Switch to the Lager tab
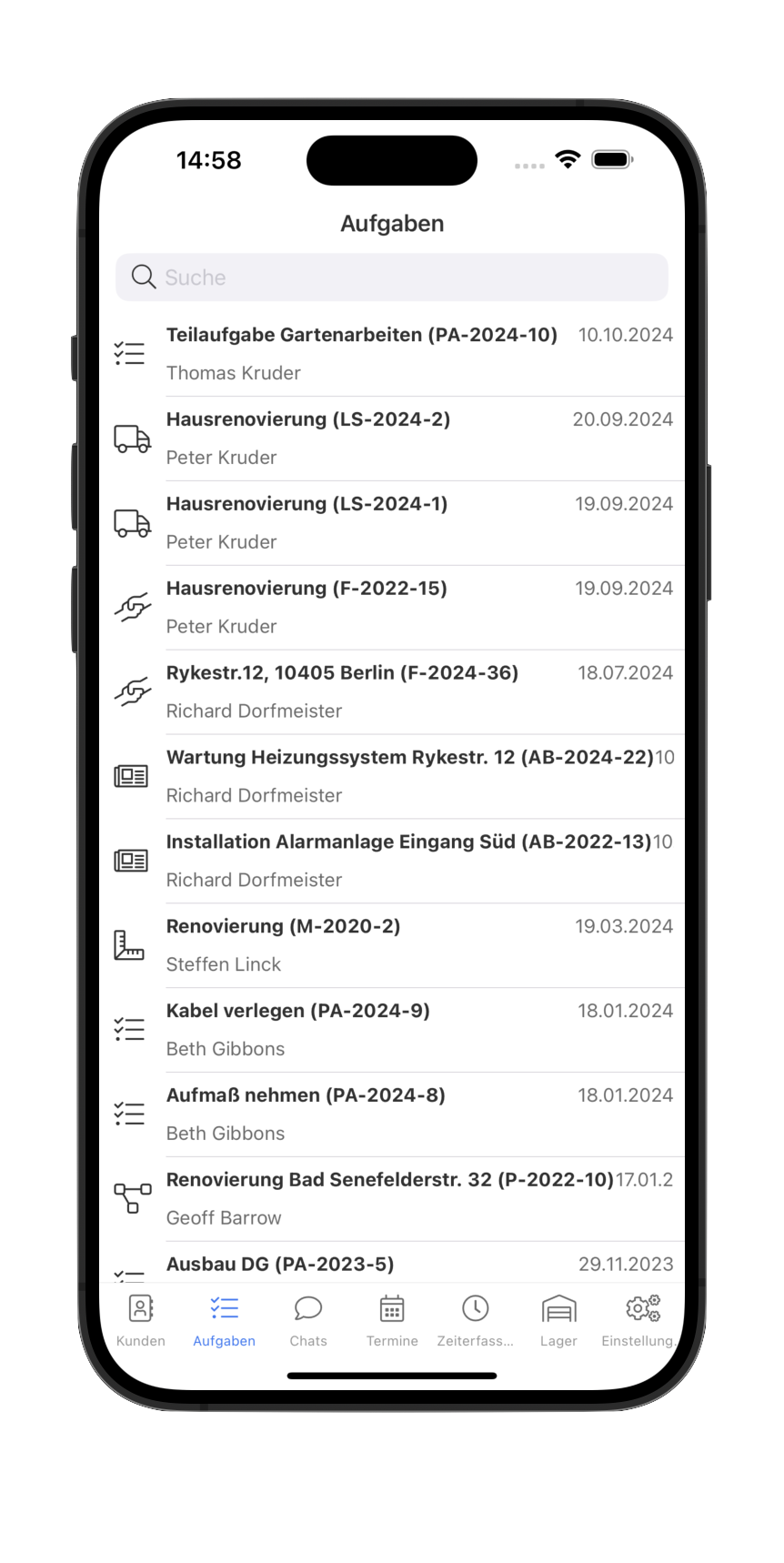This screenshot has height=1563, width=784. pyautogui.click(x=558, y=1321)
